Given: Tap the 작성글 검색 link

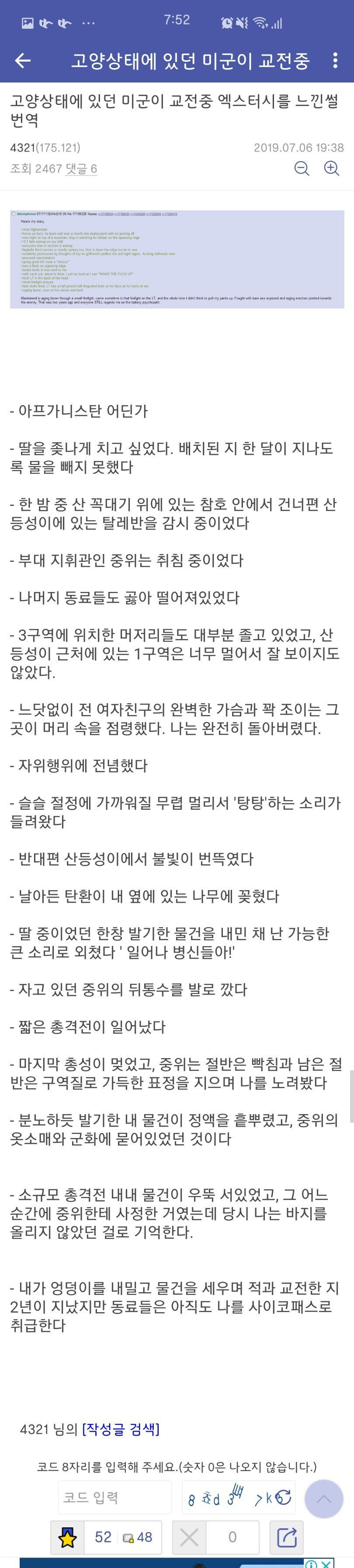Looking at the screenshot, I should (121, 1429).
